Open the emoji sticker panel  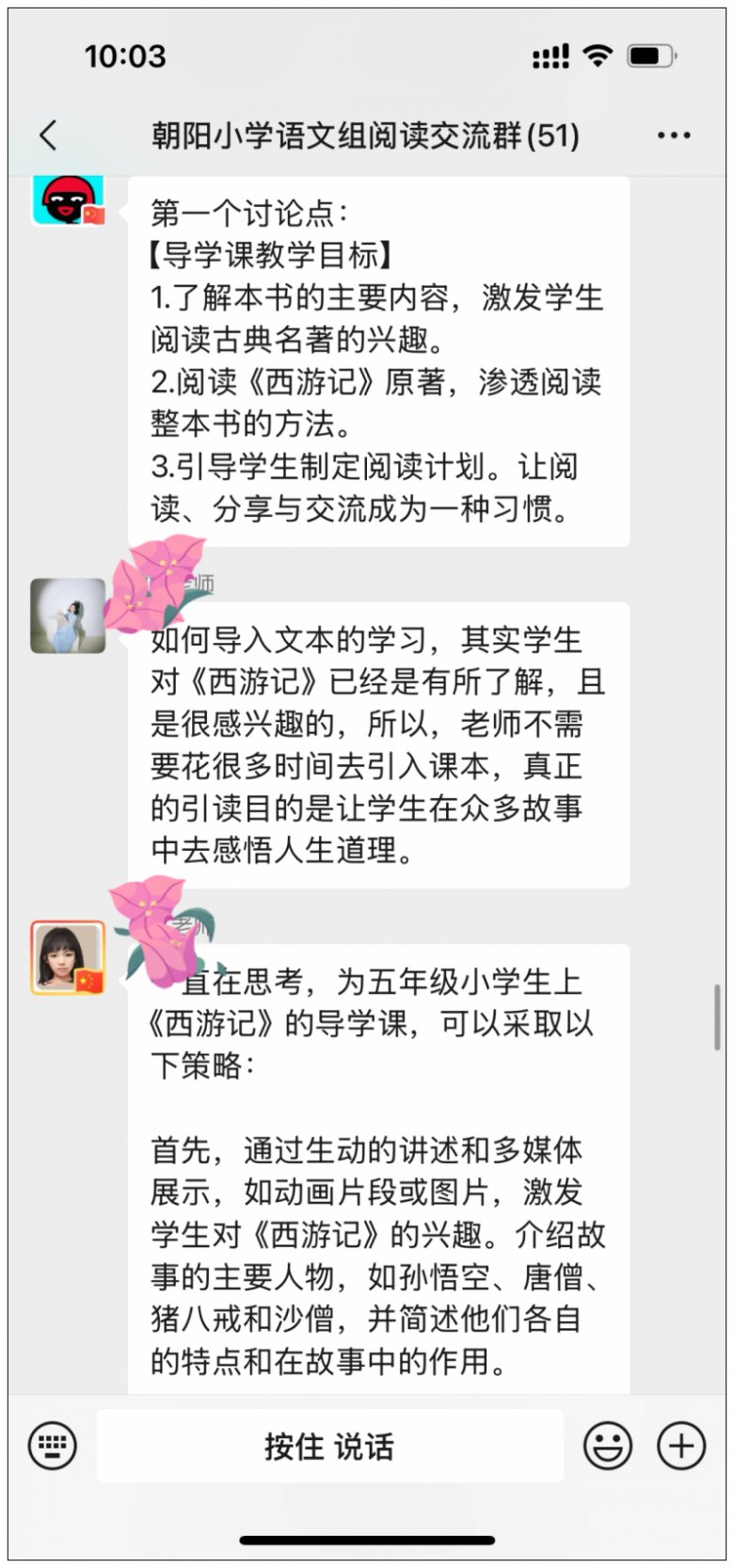608,1446
